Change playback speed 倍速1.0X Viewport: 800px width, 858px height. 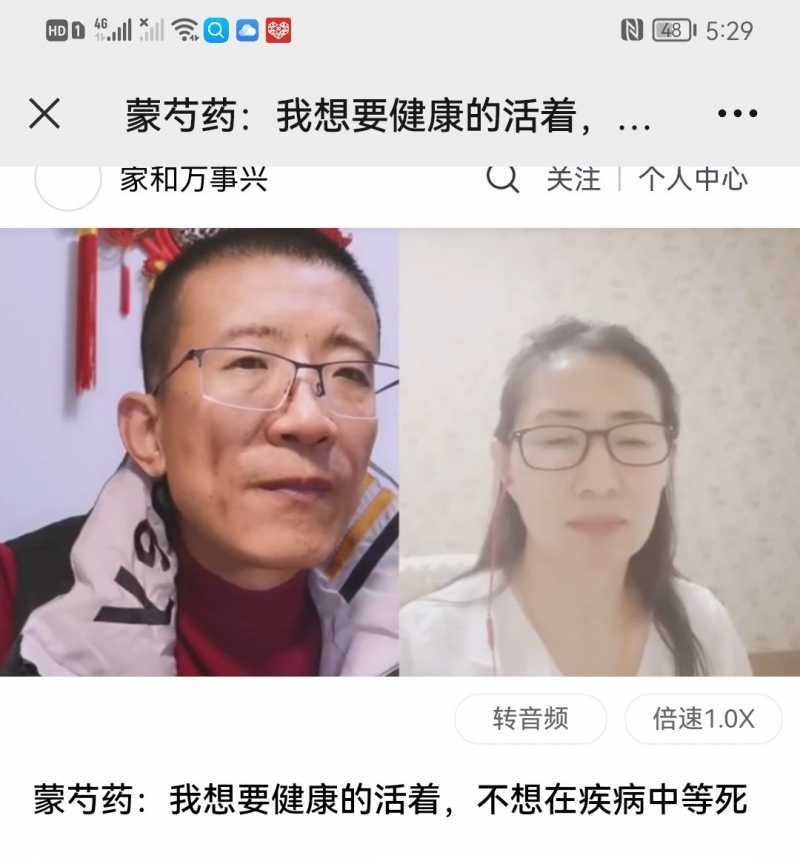[x=703, y=719]
